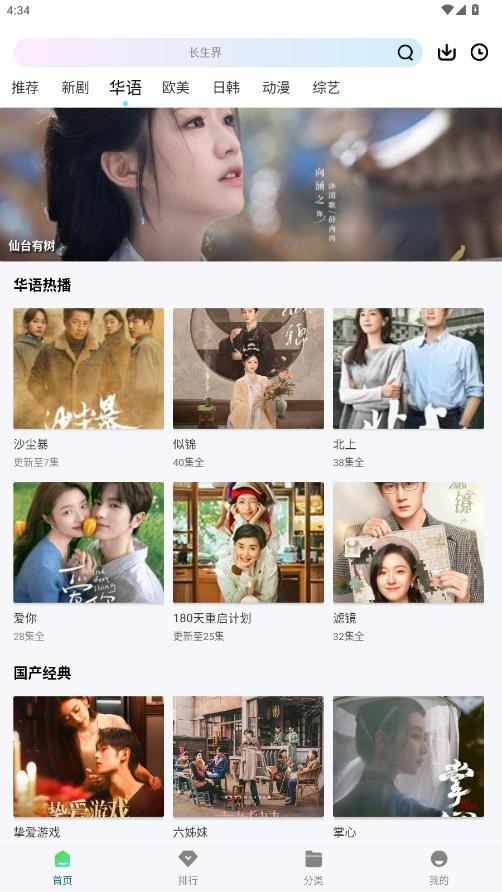This screenshot has height=892, width=502.
Task: Open the classic drama 挚爱游戏
Action: click(88, 757)
